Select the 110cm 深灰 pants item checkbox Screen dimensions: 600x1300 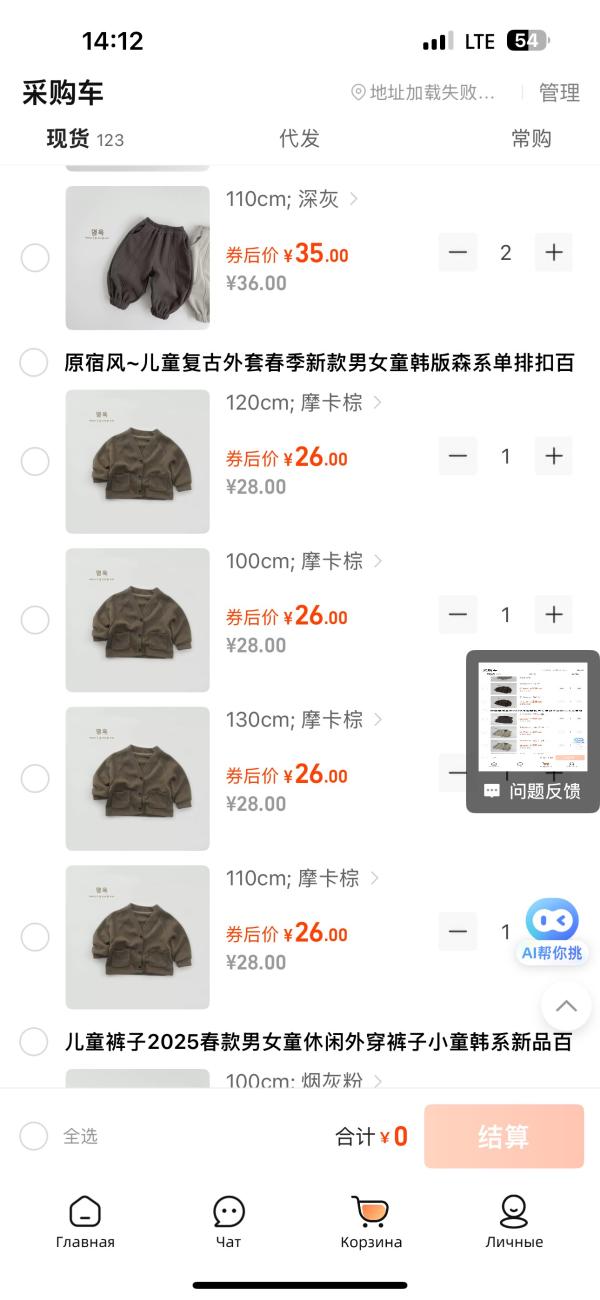tap(35, 258)
